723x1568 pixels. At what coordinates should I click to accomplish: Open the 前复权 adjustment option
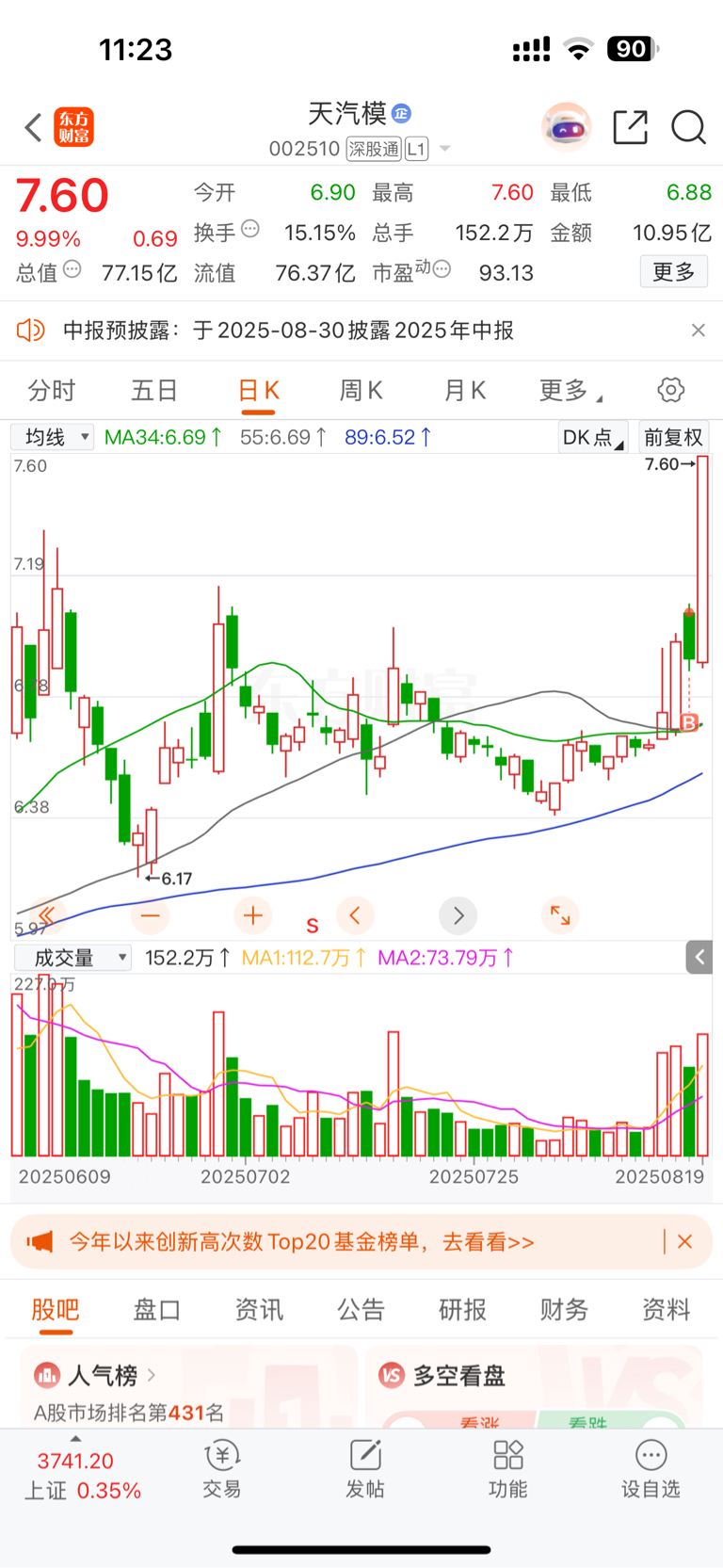(x=673, y=437)
